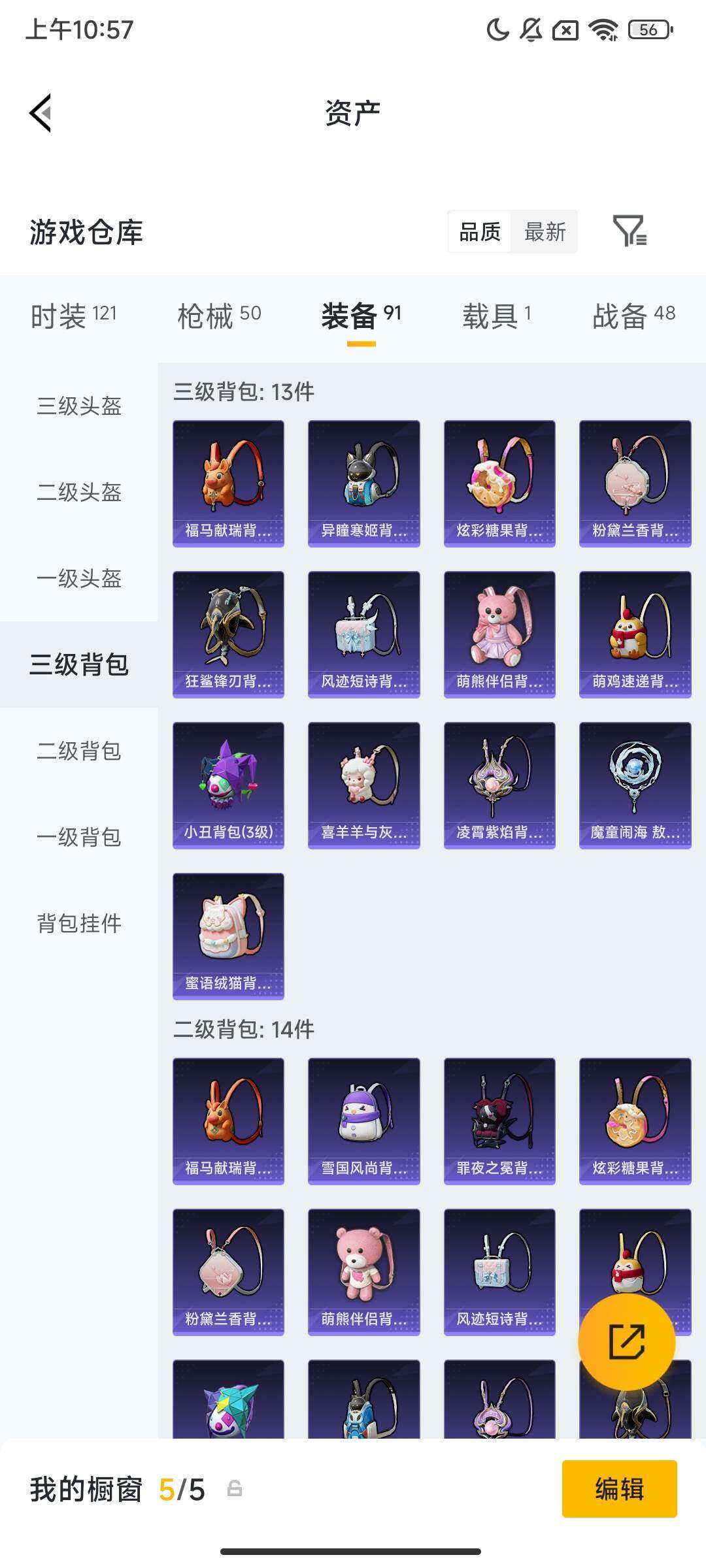Switch sorting to 品质
This screenshot has height=1568, width=706.
pos(479,233)
